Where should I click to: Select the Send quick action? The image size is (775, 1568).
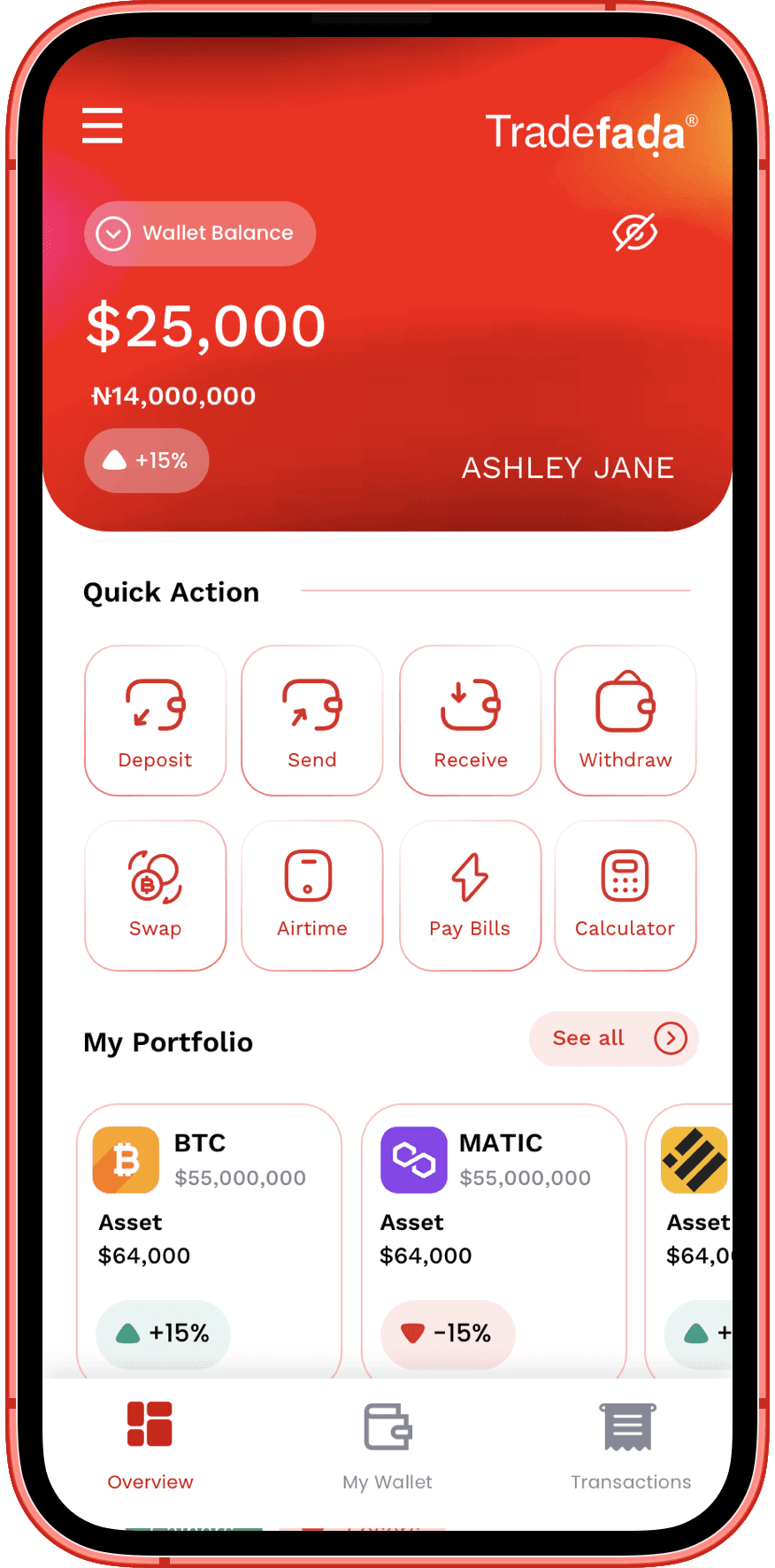coord(312,720)
